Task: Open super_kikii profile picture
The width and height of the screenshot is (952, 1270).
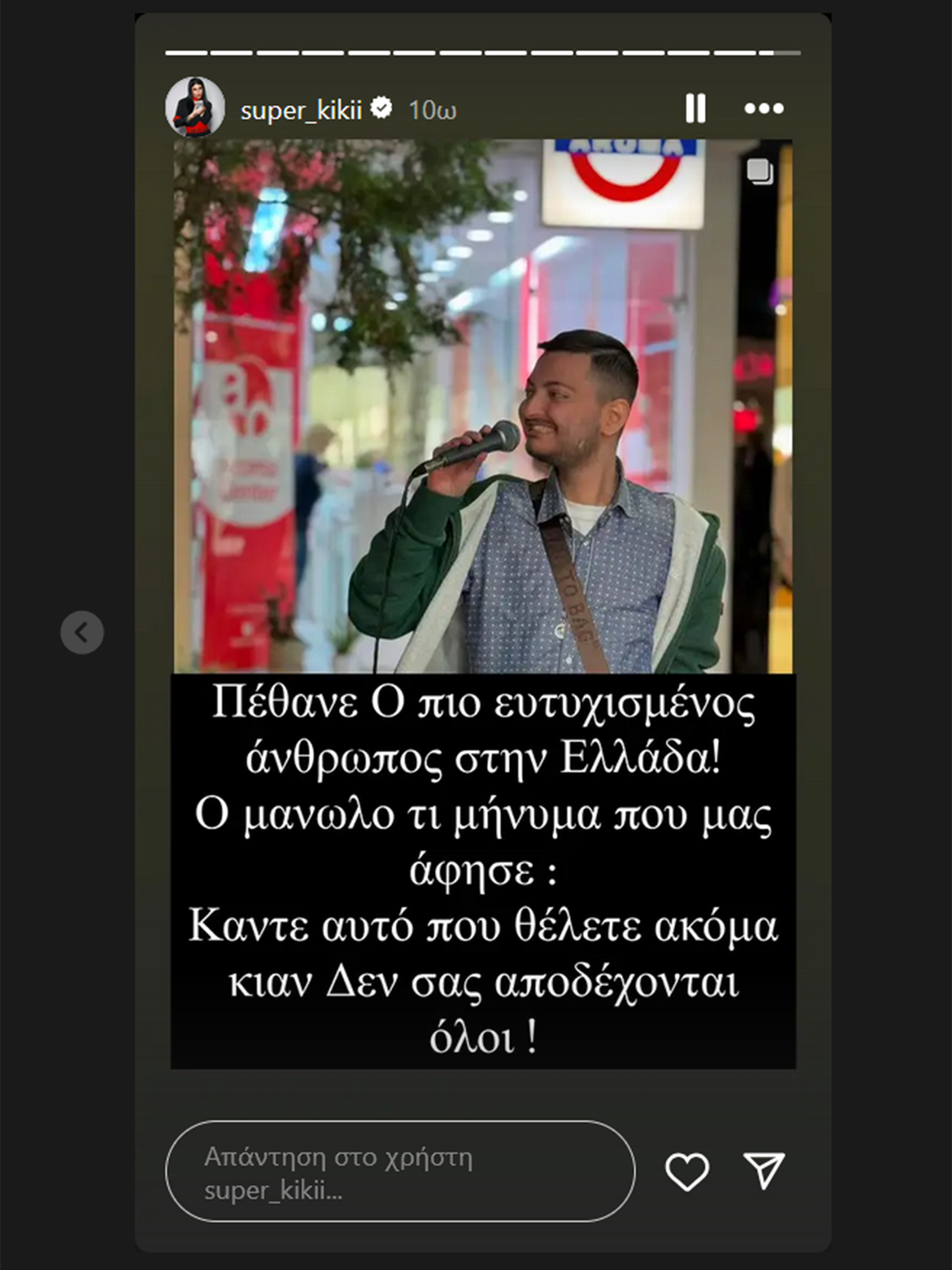Action: tap(195, 108)
